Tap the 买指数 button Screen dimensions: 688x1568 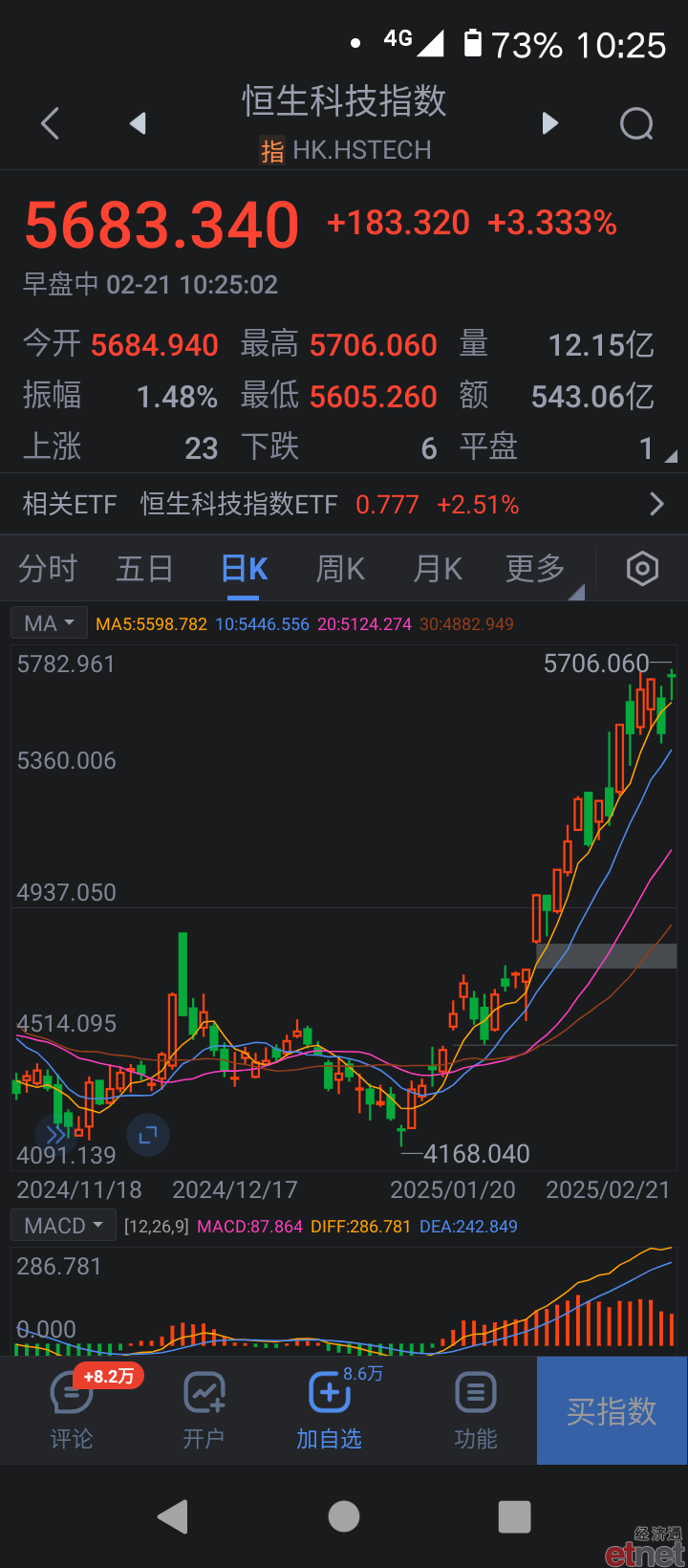point(612,1410)
